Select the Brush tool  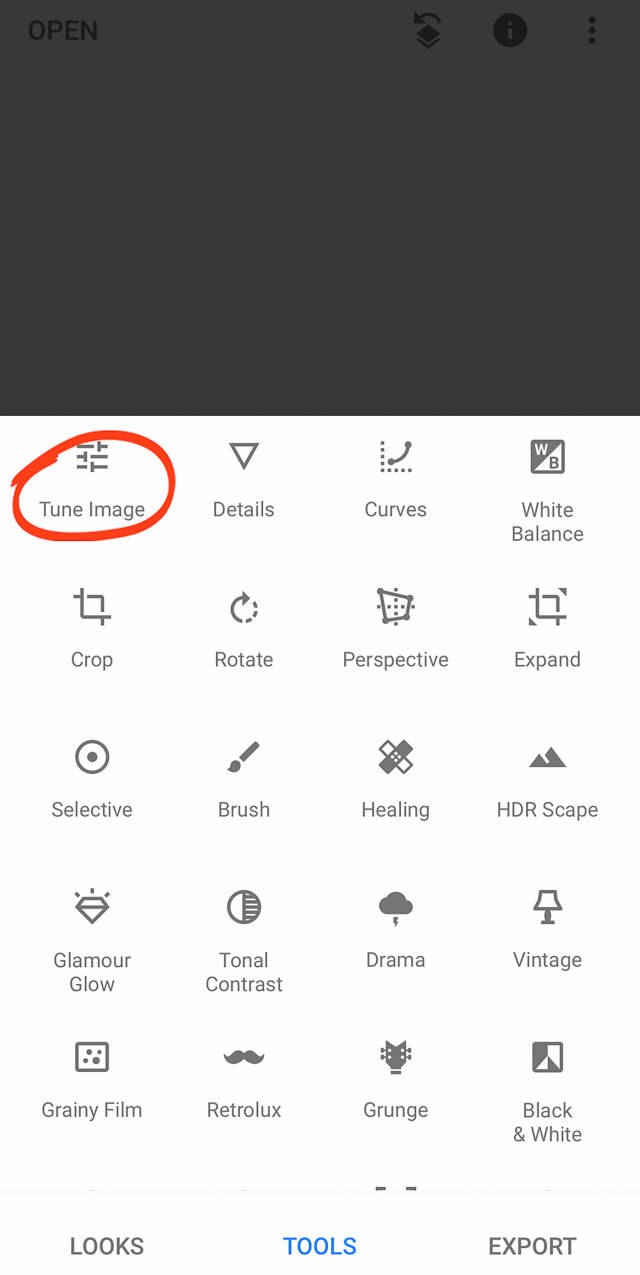click(244, 781)
